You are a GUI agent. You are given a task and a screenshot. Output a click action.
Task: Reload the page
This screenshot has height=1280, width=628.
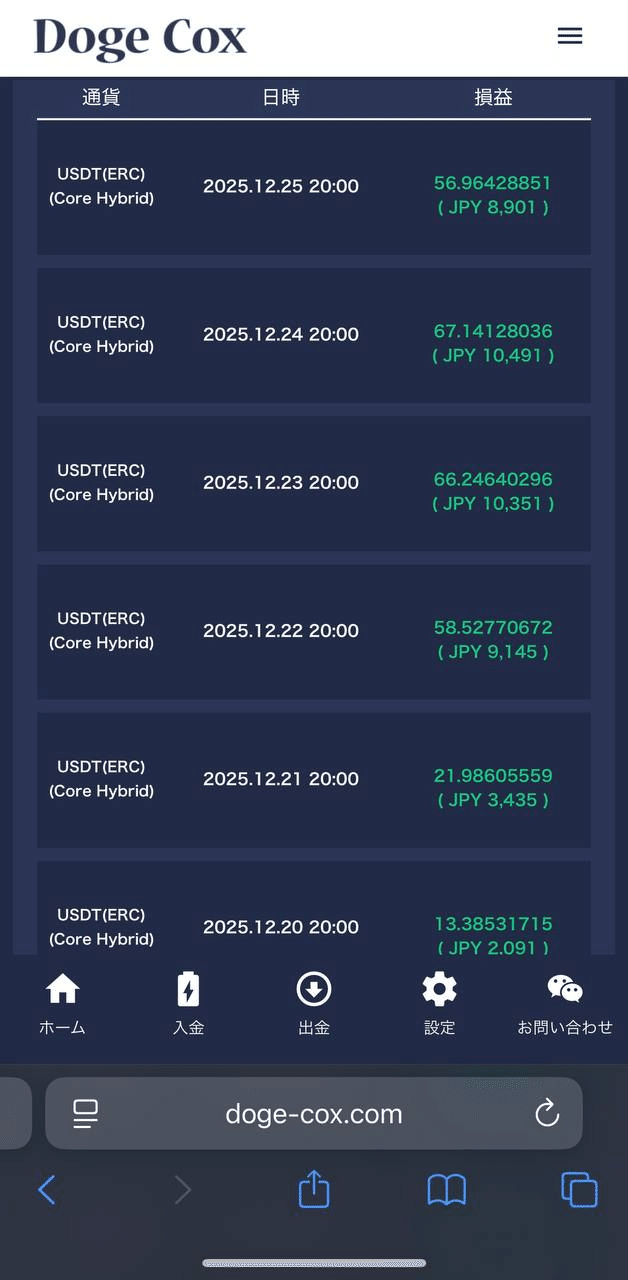click(x=547, y=1113)
